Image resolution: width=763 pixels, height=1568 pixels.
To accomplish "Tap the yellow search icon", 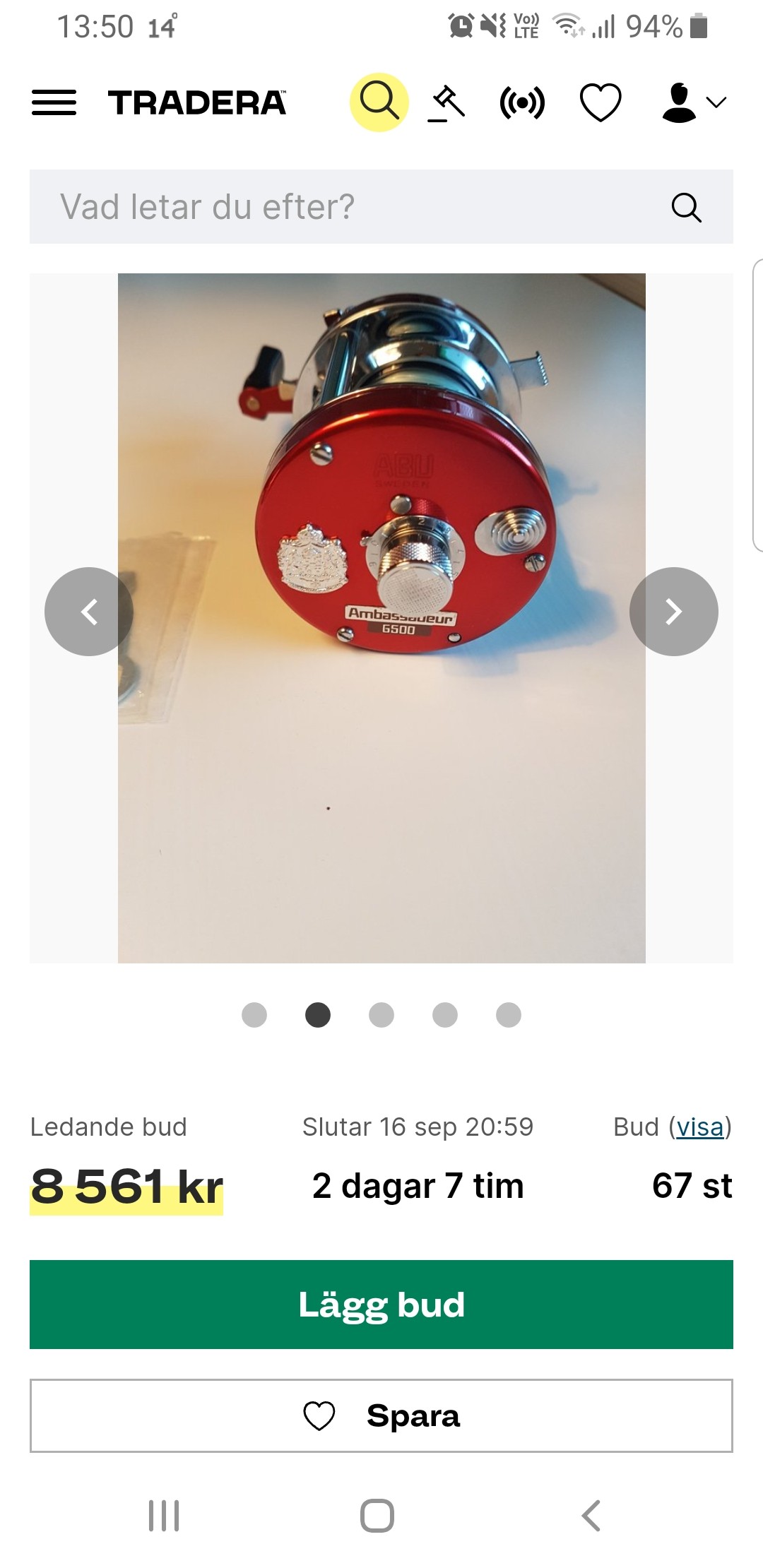I will (379, 102).
